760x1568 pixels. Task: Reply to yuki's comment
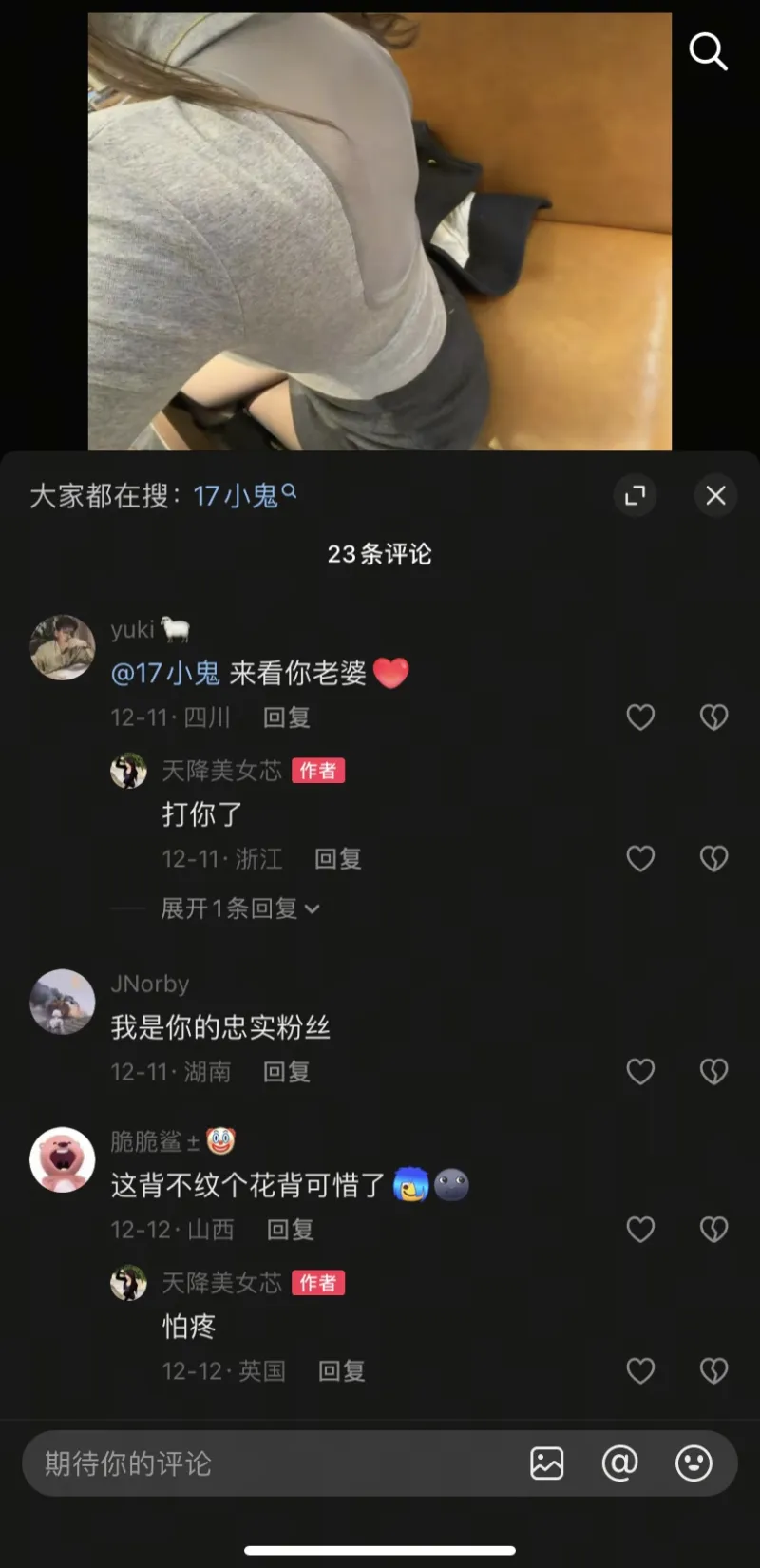click(x=286, y=717)
